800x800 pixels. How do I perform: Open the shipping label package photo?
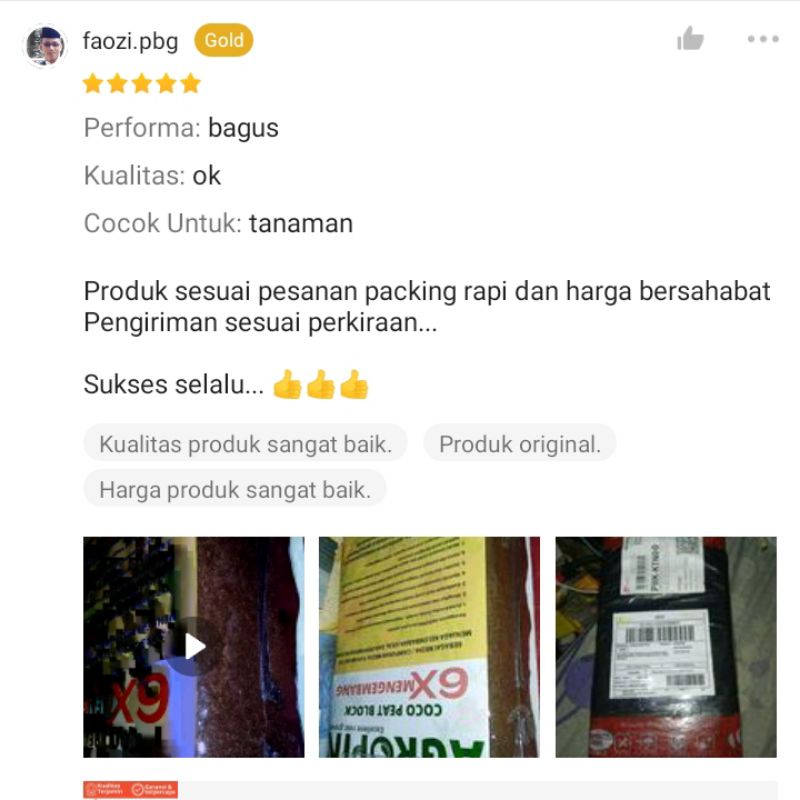[666, 647]
